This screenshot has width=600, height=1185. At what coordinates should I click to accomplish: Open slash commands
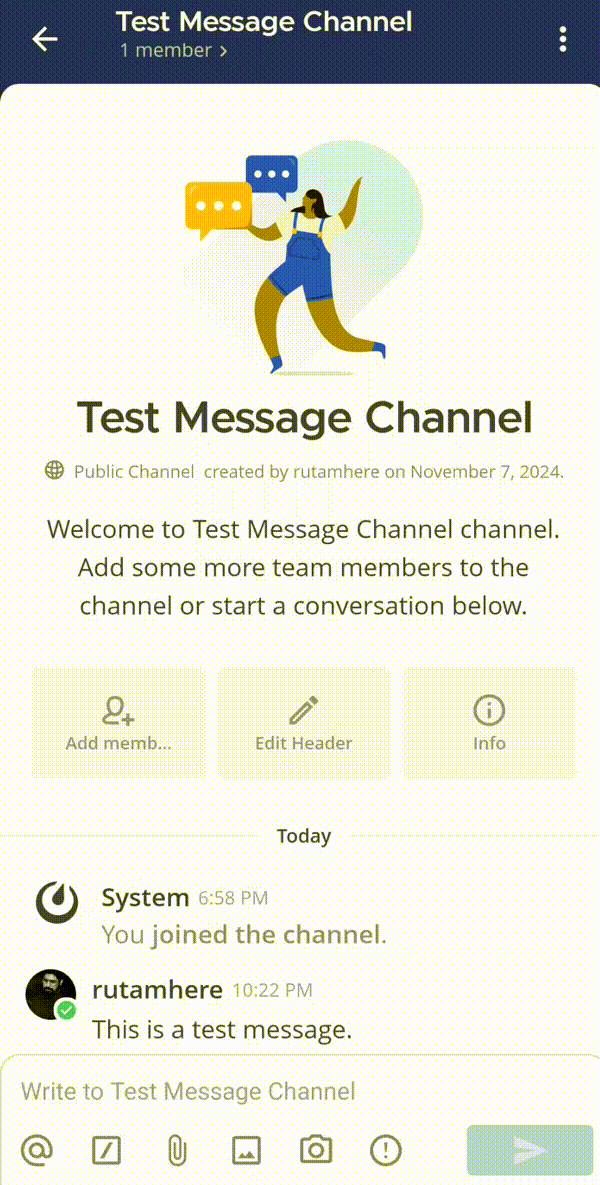coord(106,1150)
